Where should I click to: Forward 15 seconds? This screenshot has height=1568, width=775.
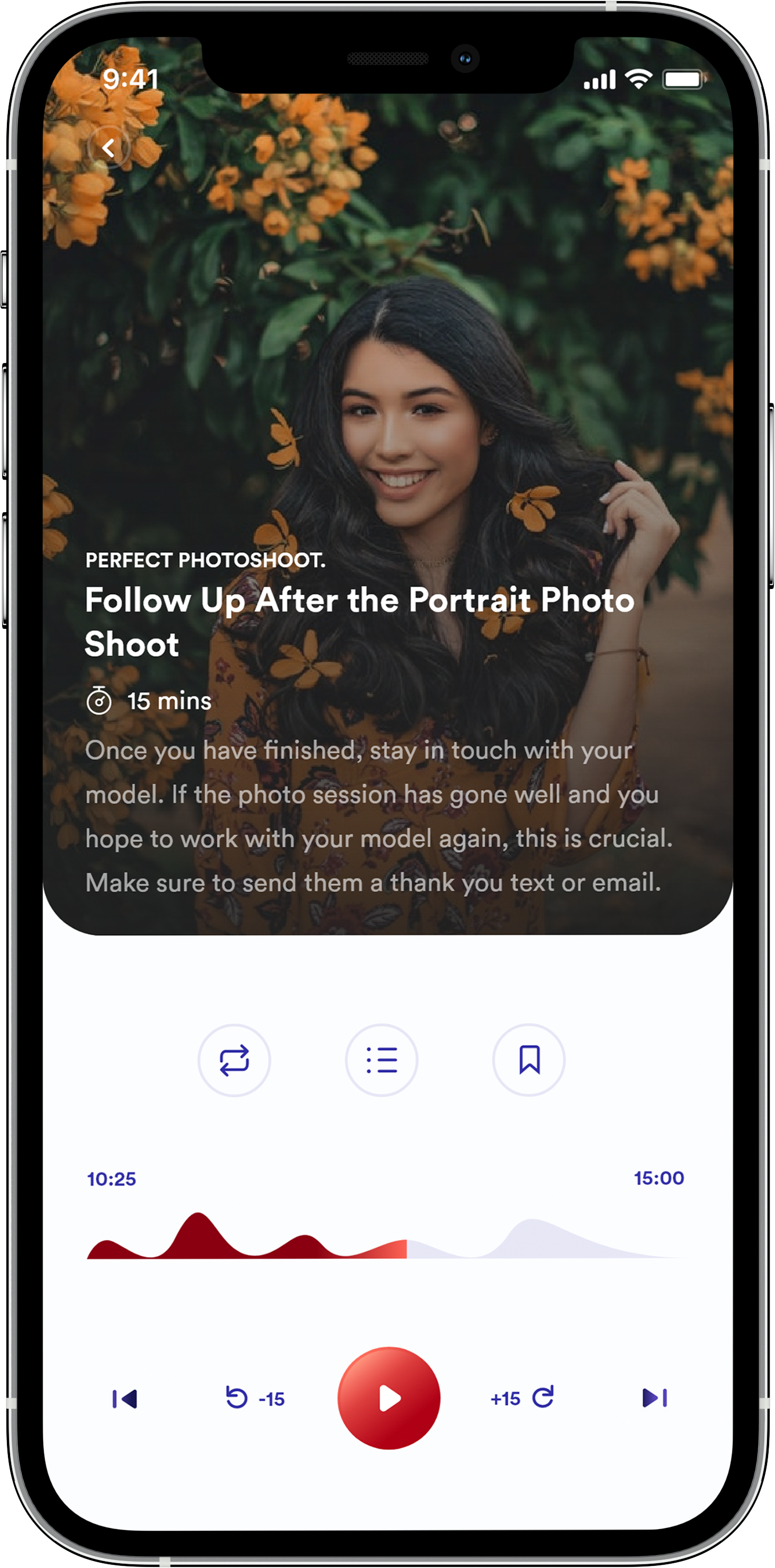pos(523,1398)
